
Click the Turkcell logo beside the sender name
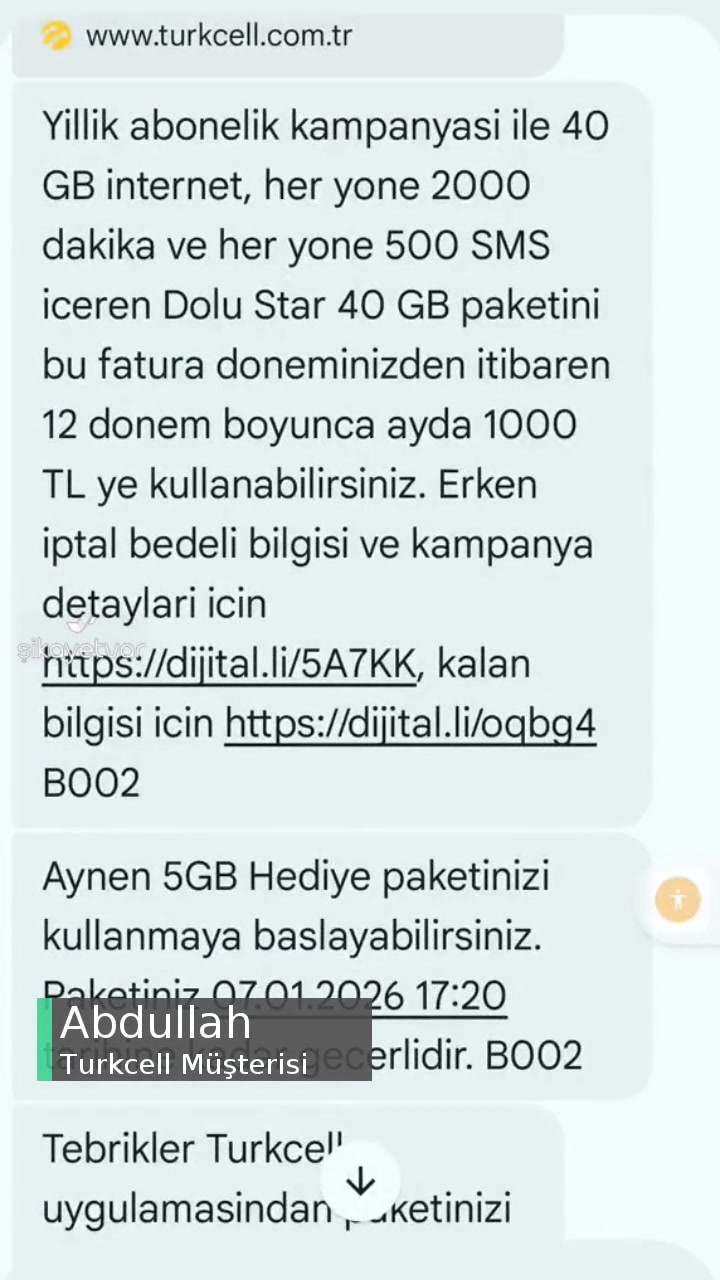(56, 35)
